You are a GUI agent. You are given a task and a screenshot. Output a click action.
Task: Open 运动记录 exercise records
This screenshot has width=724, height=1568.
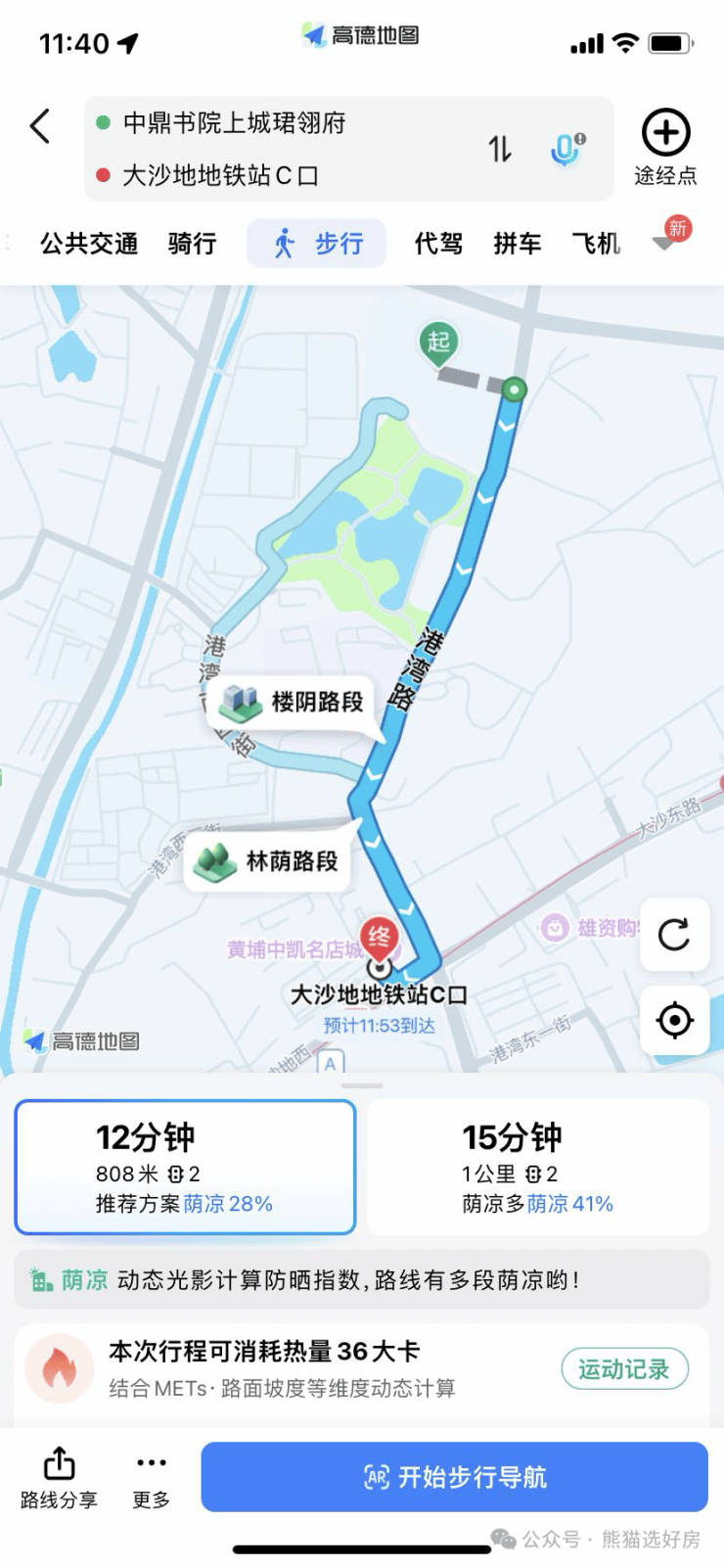point(624,1369)
